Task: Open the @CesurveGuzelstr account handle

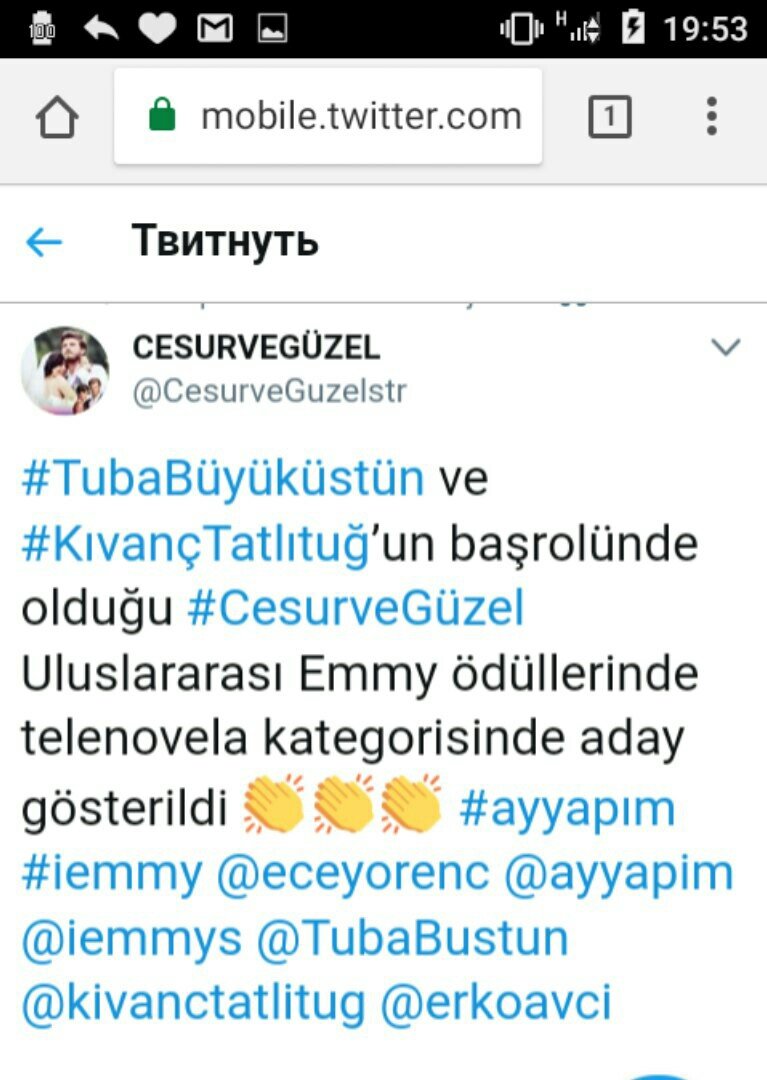Action: click(x=269, y=390)
